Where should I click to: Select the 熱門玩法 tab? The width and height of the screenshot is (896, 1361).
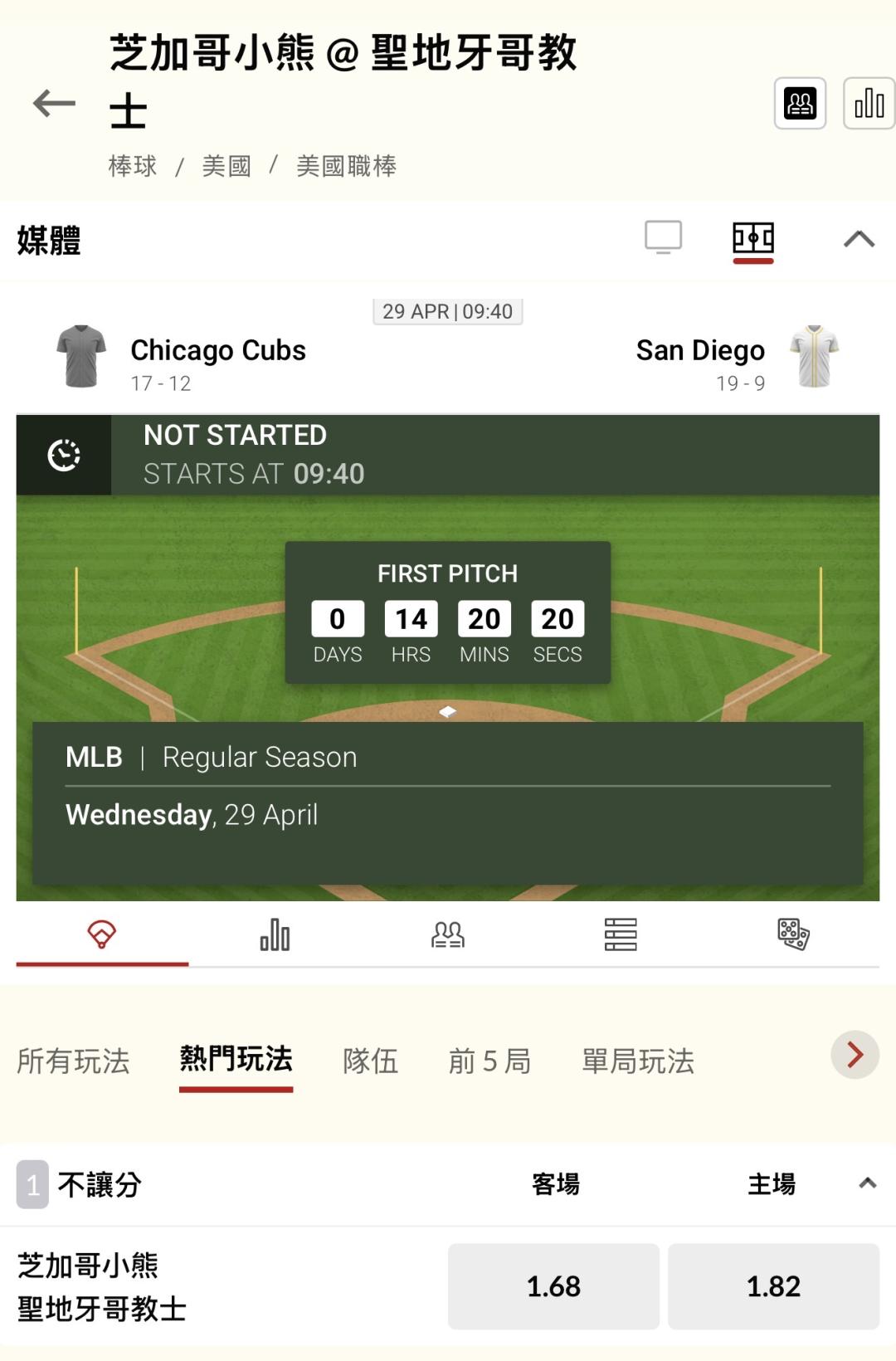coord(236,1059)
